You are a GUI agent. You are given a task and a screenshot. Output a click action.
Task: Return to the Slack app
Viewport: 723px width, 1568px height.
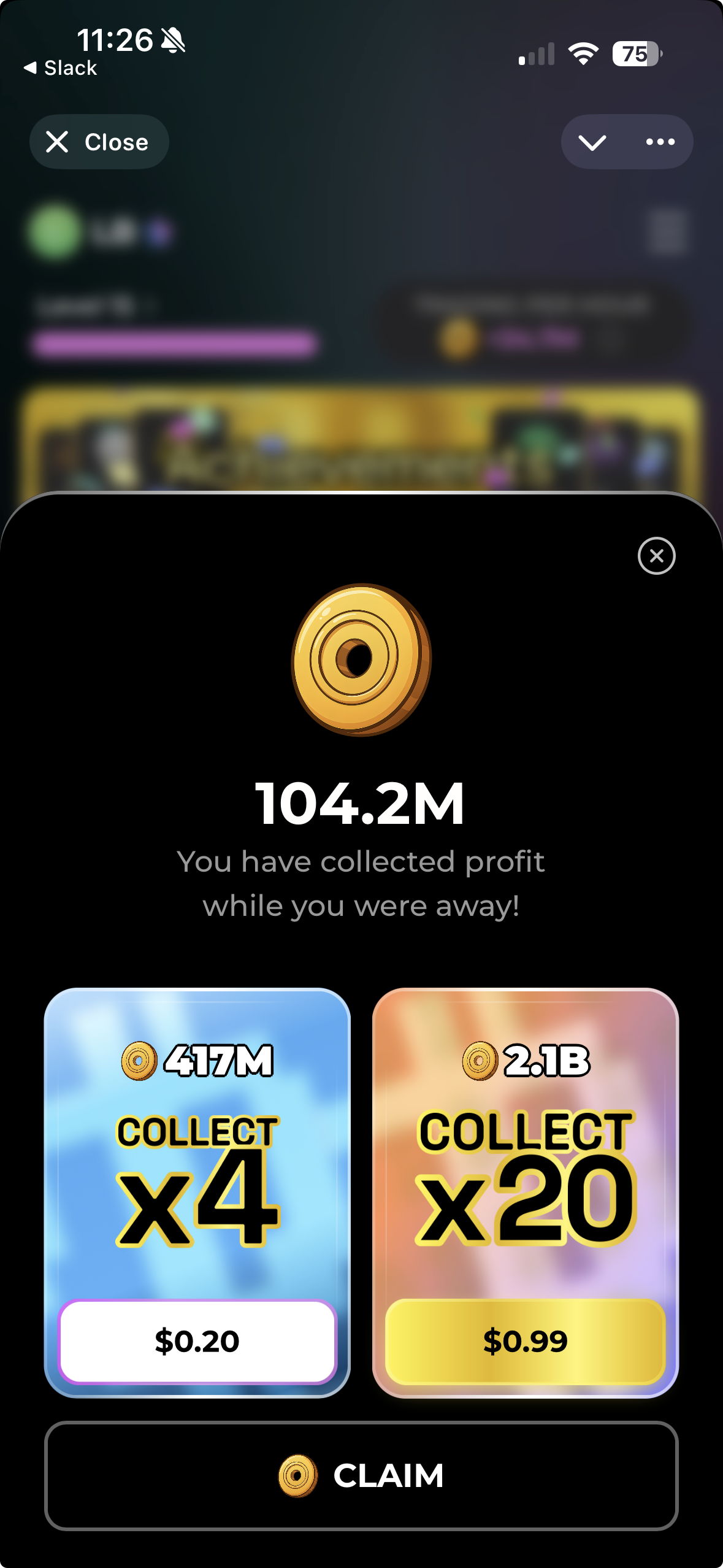(x=60, y=68)
